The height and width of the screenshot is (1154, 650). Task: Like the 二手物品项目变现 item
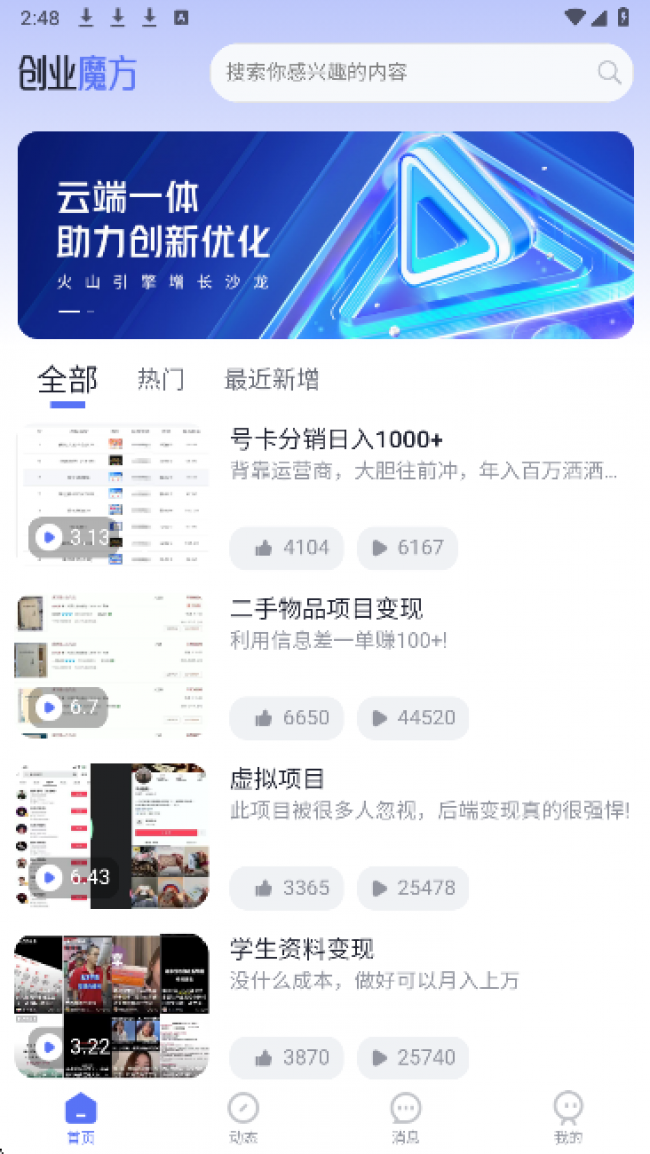287,718
